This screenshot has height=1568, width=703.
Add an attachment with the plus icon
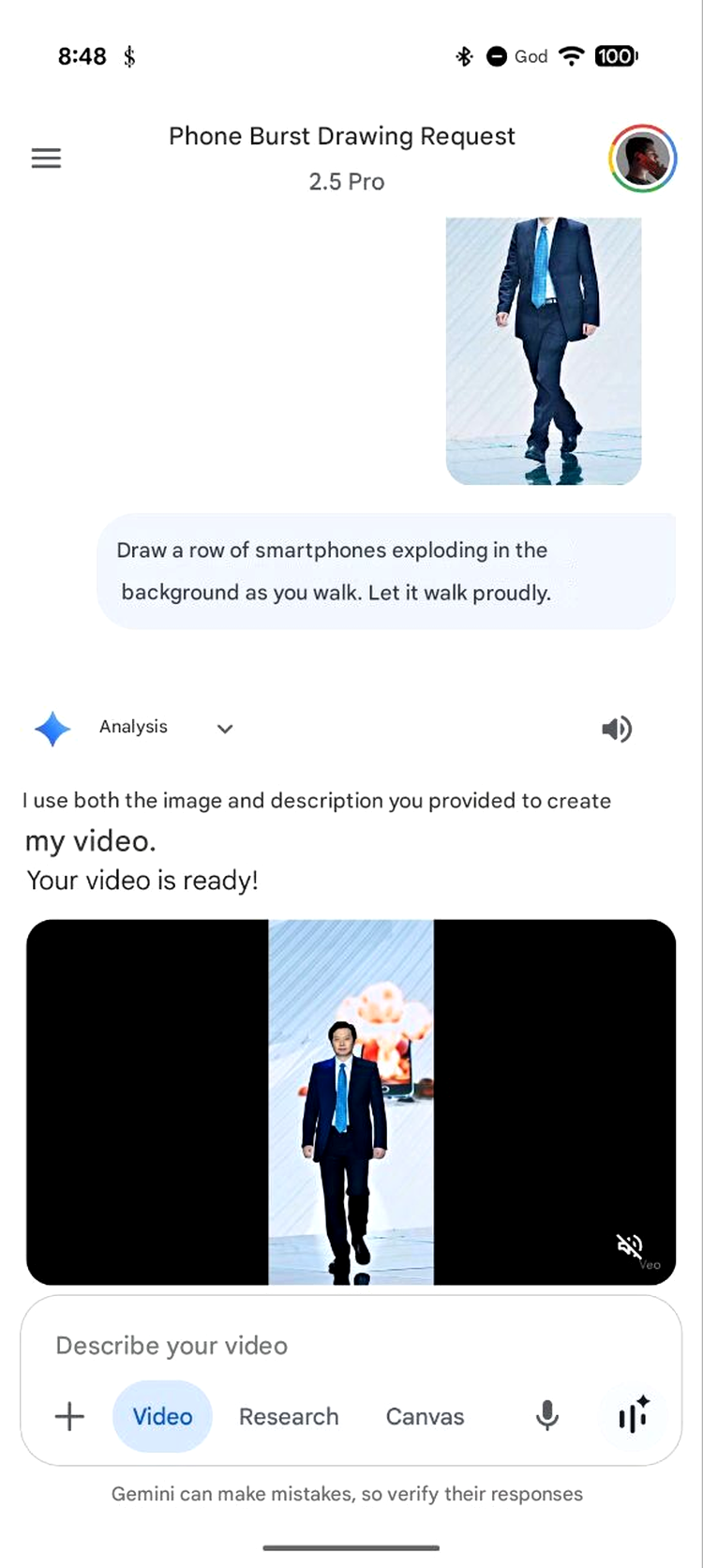[x=69, y=1416]
